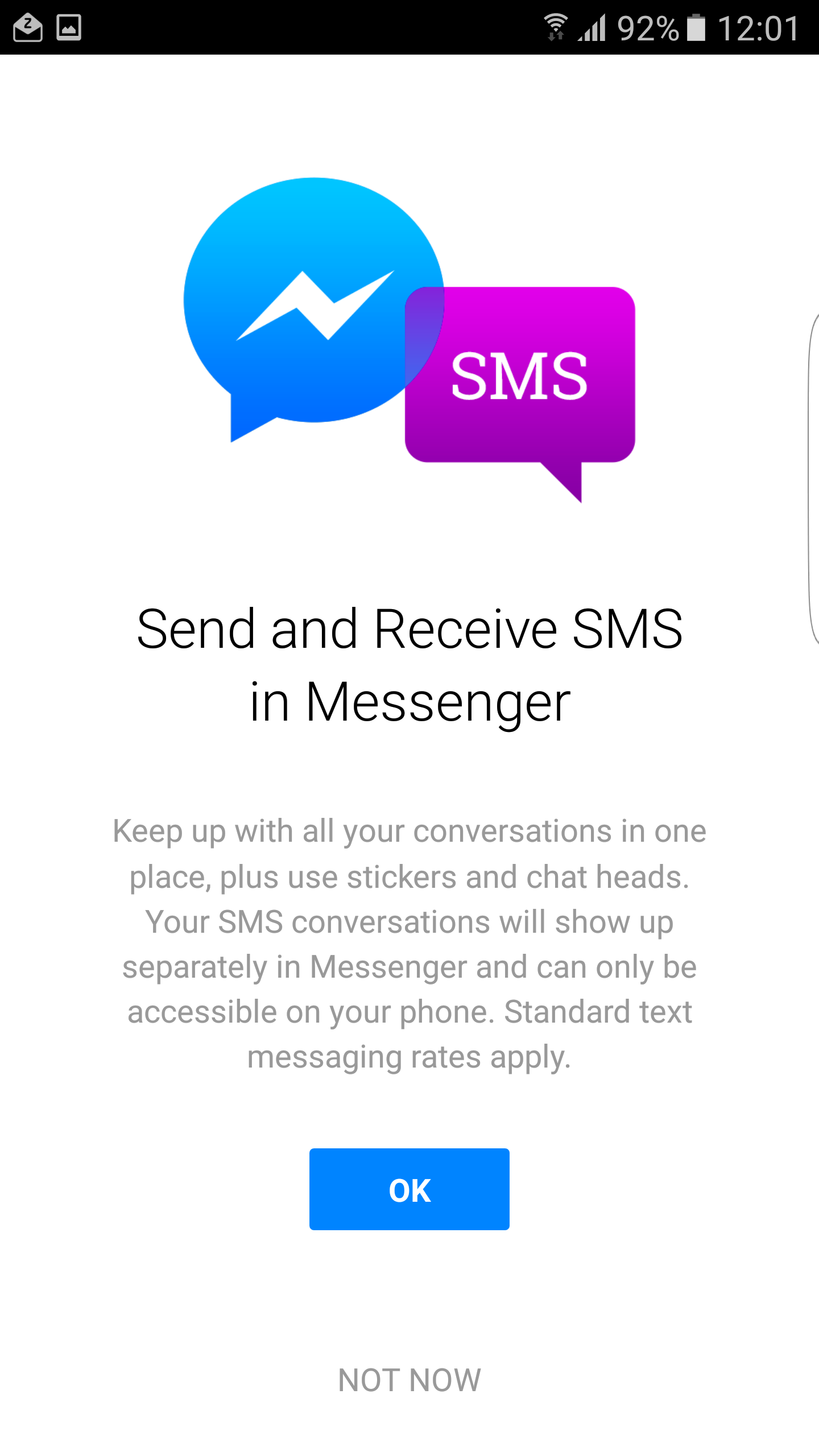
Task: Tap OK to enable SMS in Messenger
Action: 409,1189
